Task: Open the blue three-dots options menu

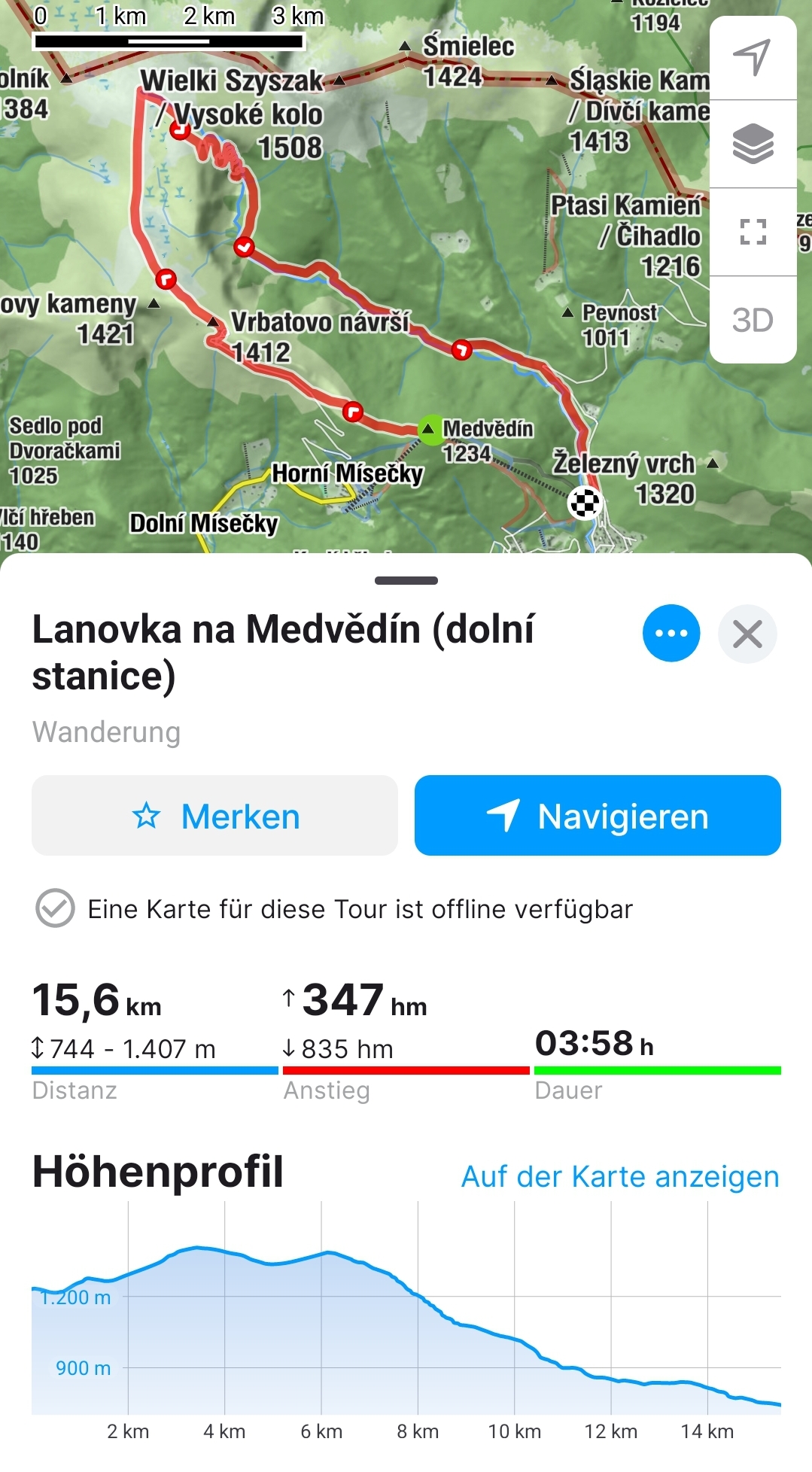Action: click(671, 634)
